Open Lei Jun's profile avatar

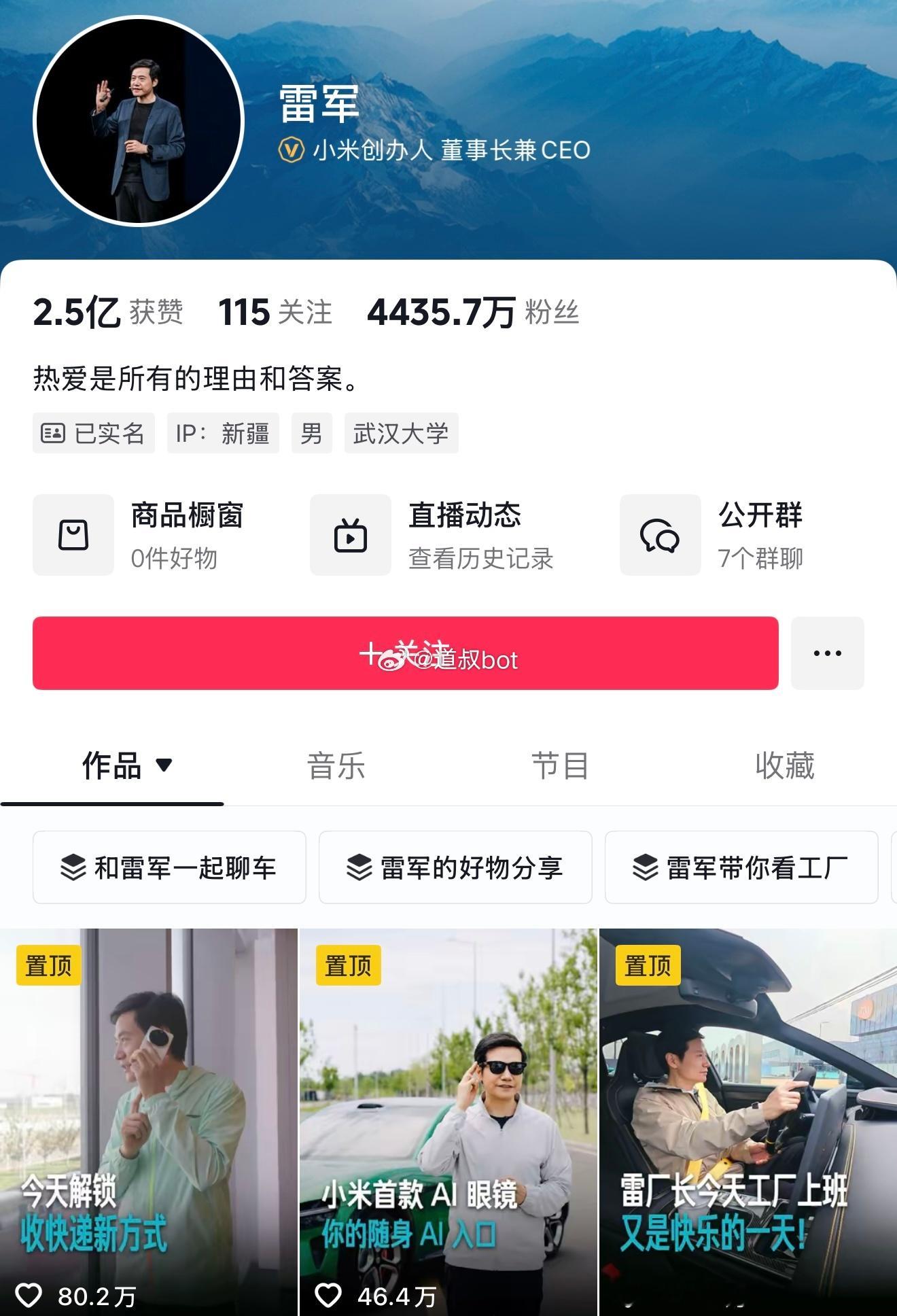(139, 121)
